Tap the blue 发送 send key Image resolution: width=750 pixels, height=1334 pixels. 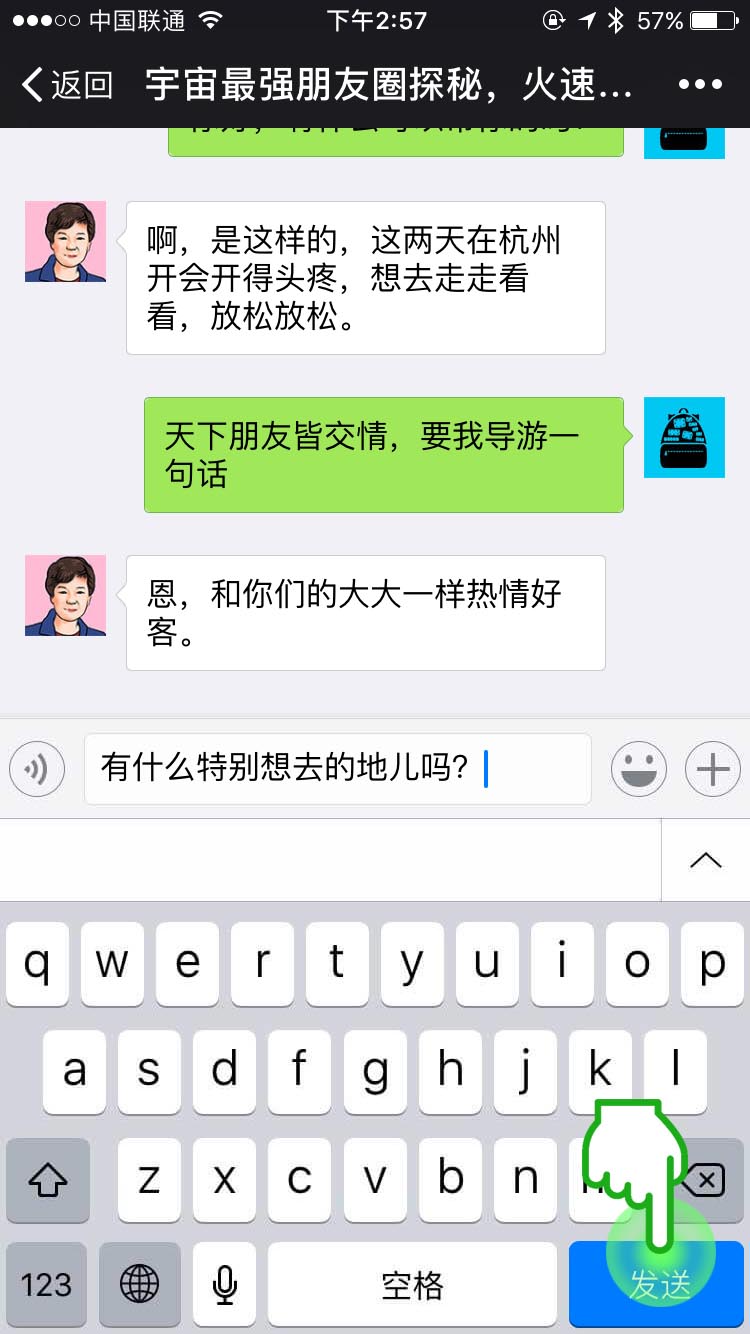click(656, 1284)
